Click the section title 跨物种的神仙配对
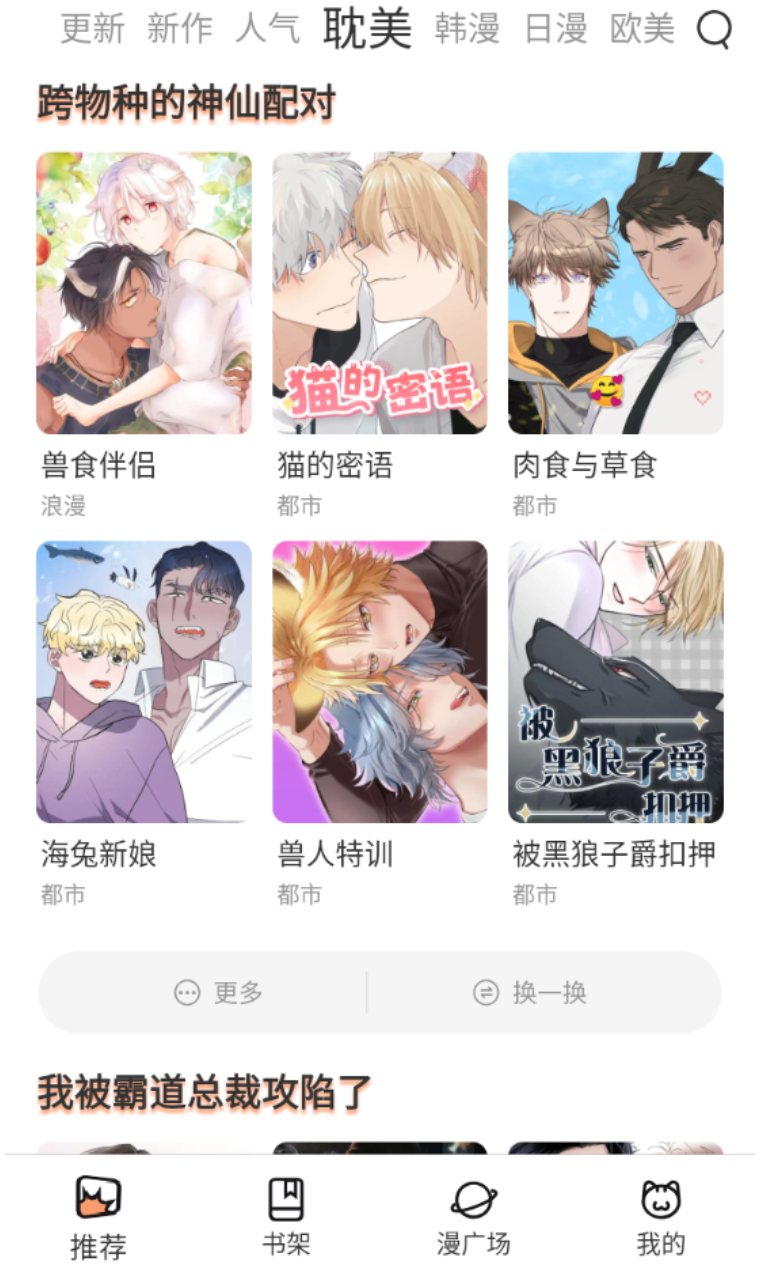 [x=188, y=100]
